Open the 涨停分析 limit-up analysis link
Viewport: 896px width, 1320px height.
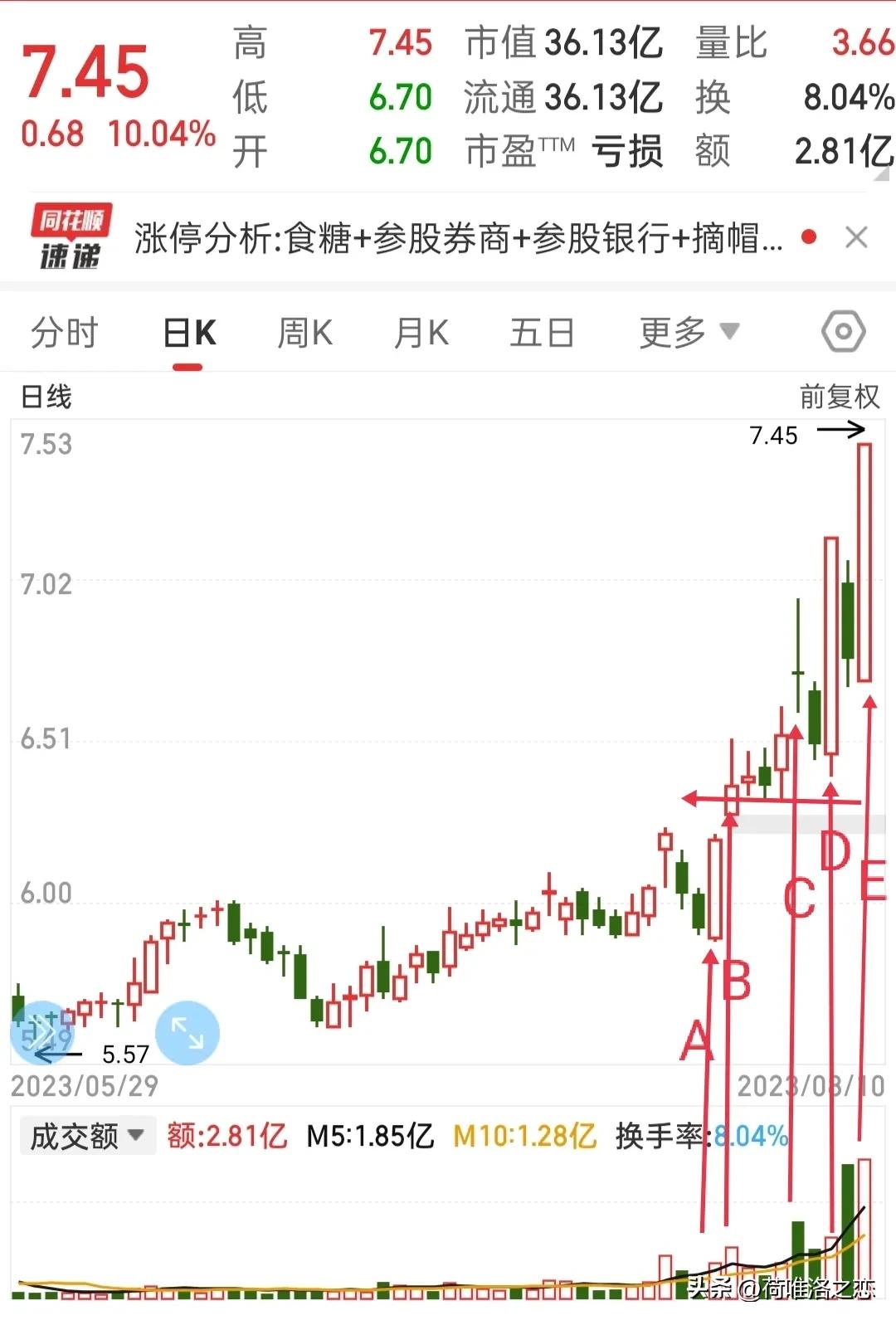pos(456,237)
